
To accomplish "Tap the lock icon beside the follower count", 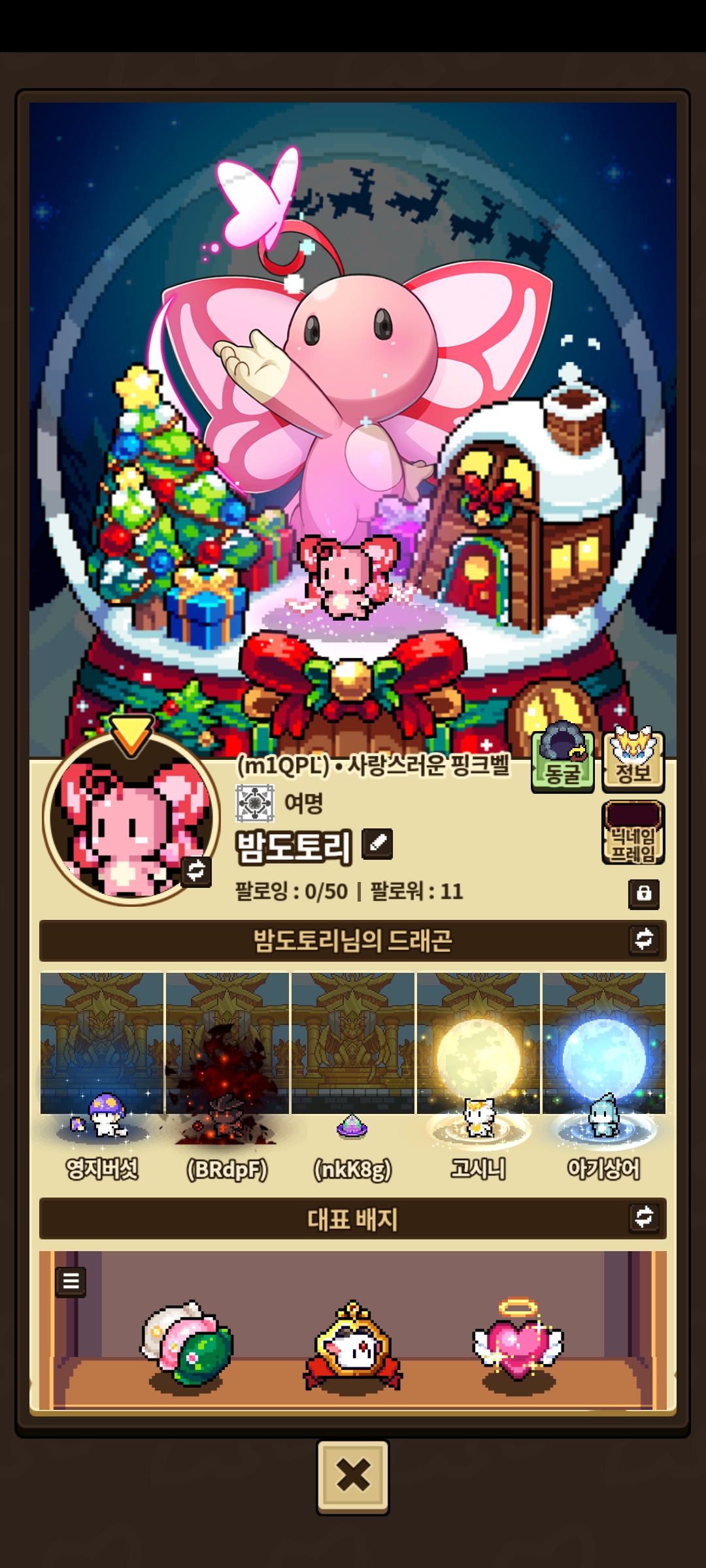I will (x=643, y=893).
